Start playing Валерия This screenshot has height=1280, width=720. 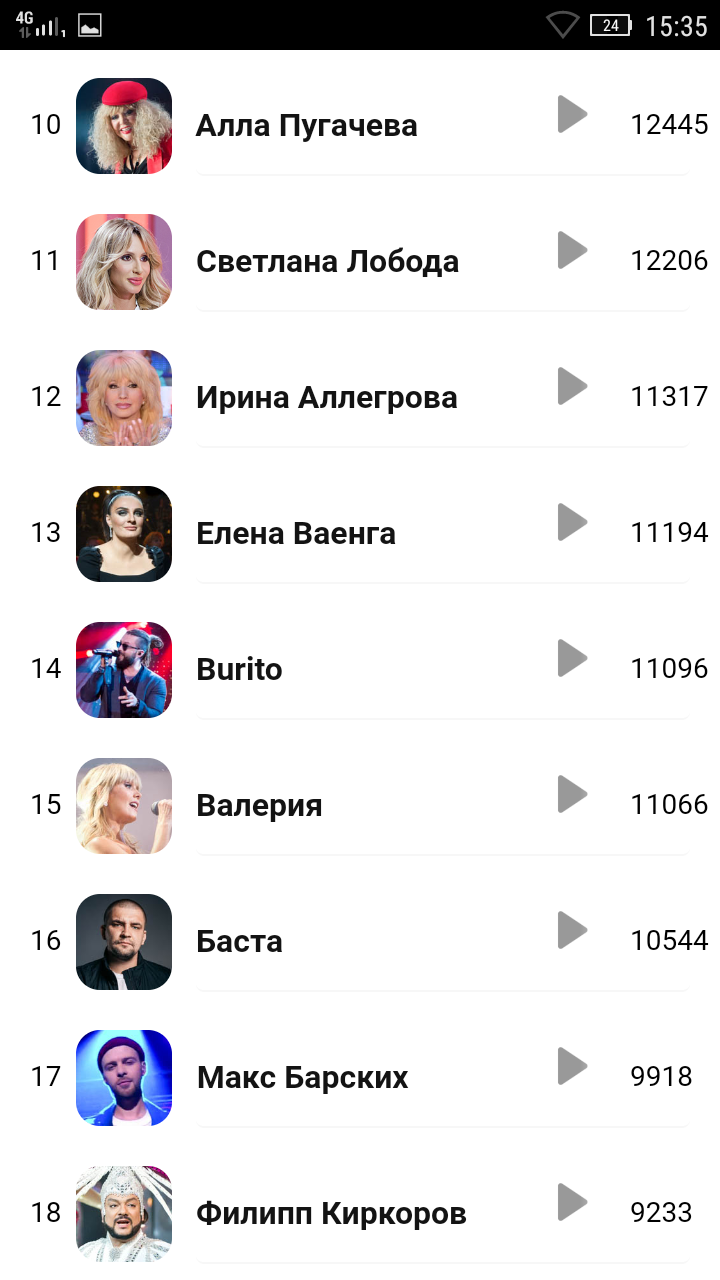pyautogui.click(x=571, y=794)
